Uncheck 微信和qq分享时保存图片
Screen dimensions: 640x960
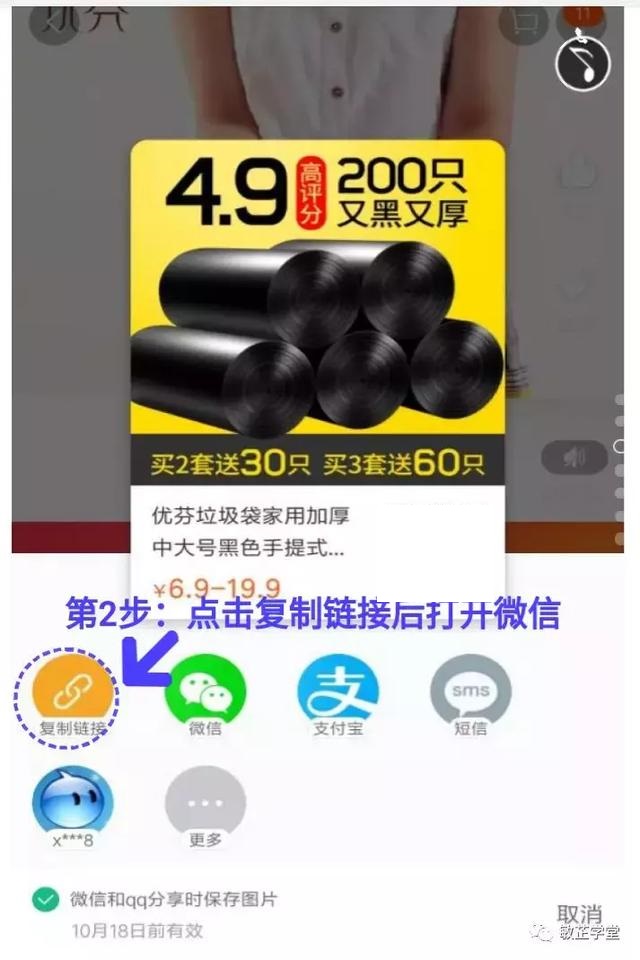pyautogui.click(x=45, y=898)
